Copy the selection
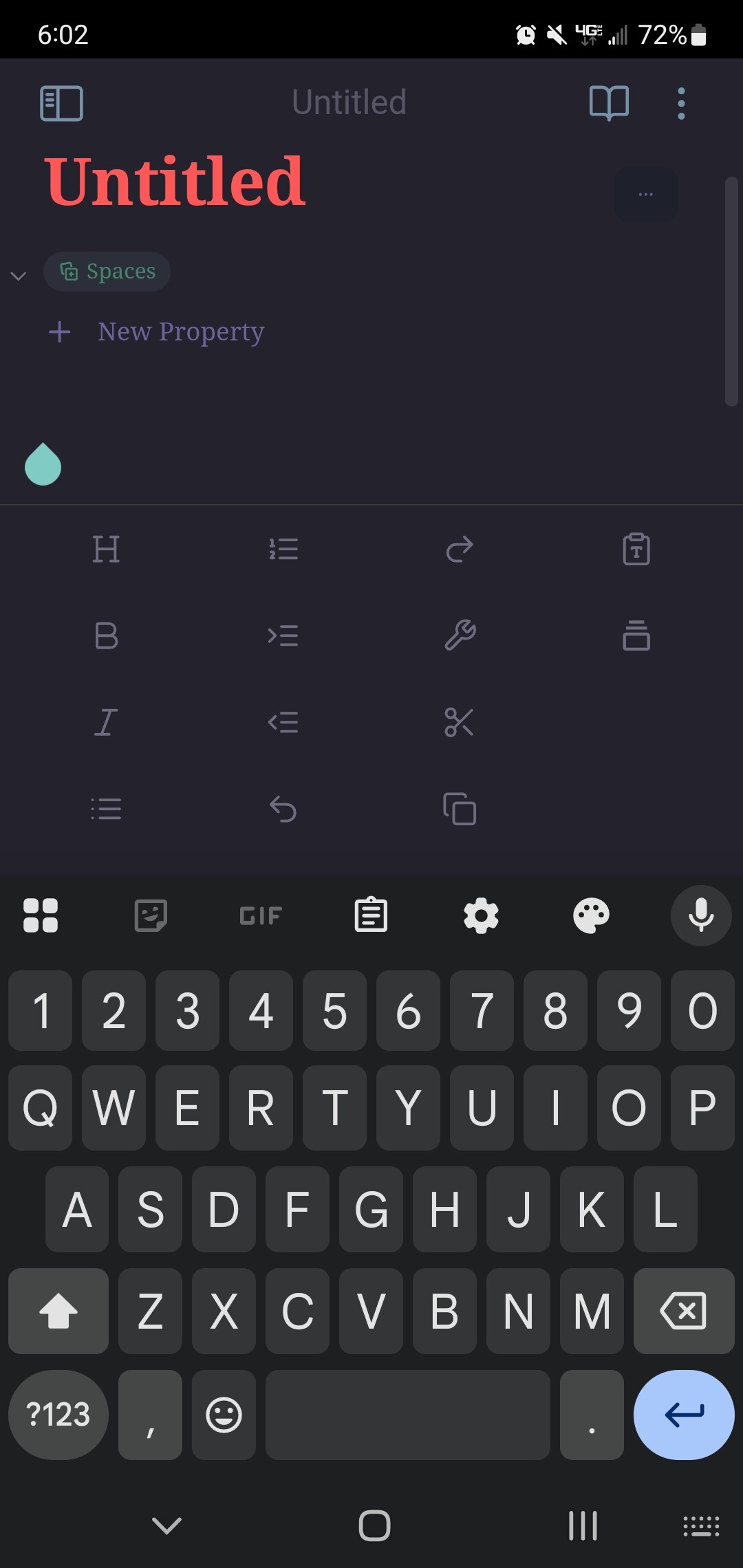The image size is (743, 1568). [x=460, y=809]
